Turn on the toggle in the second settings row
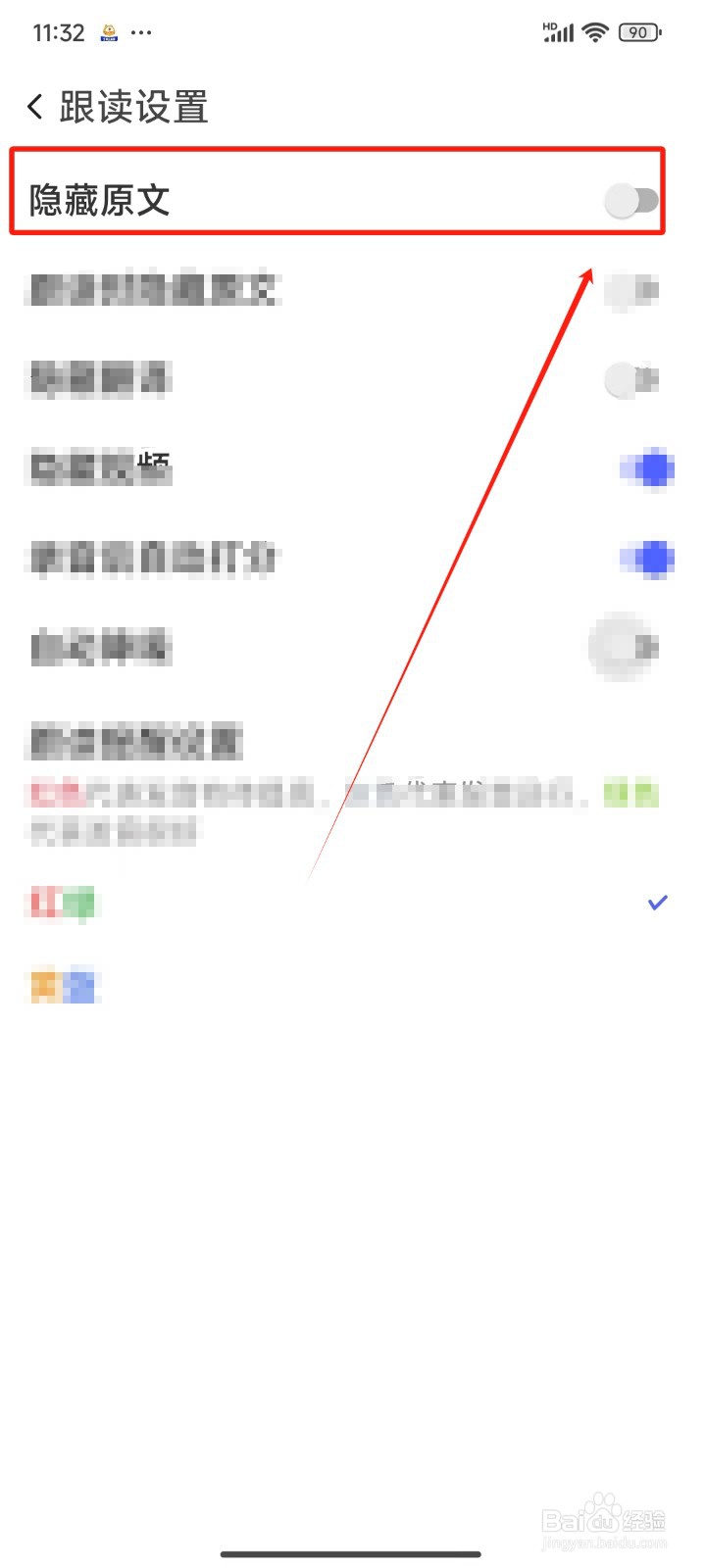Viewport: 706px width, 1568px height. pos(632,291)
